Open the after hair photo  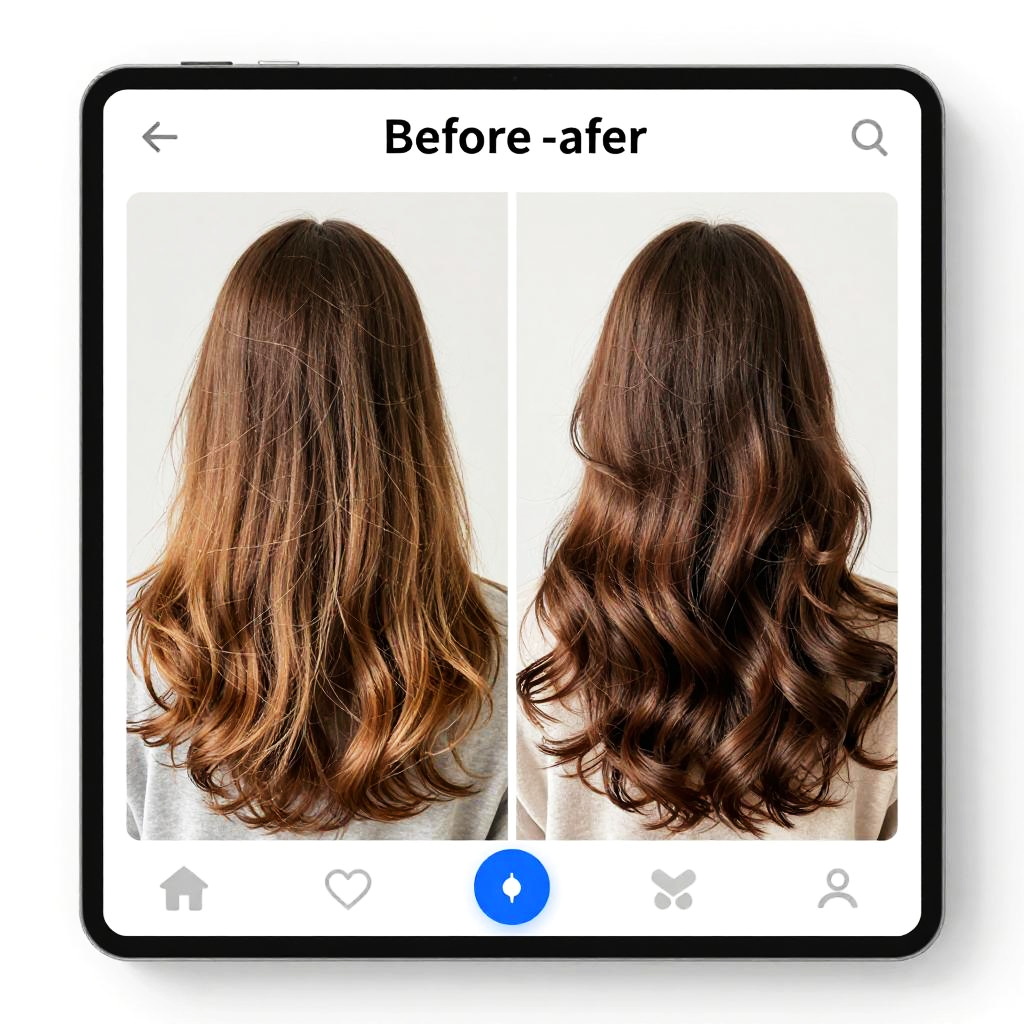pos(707,515)
